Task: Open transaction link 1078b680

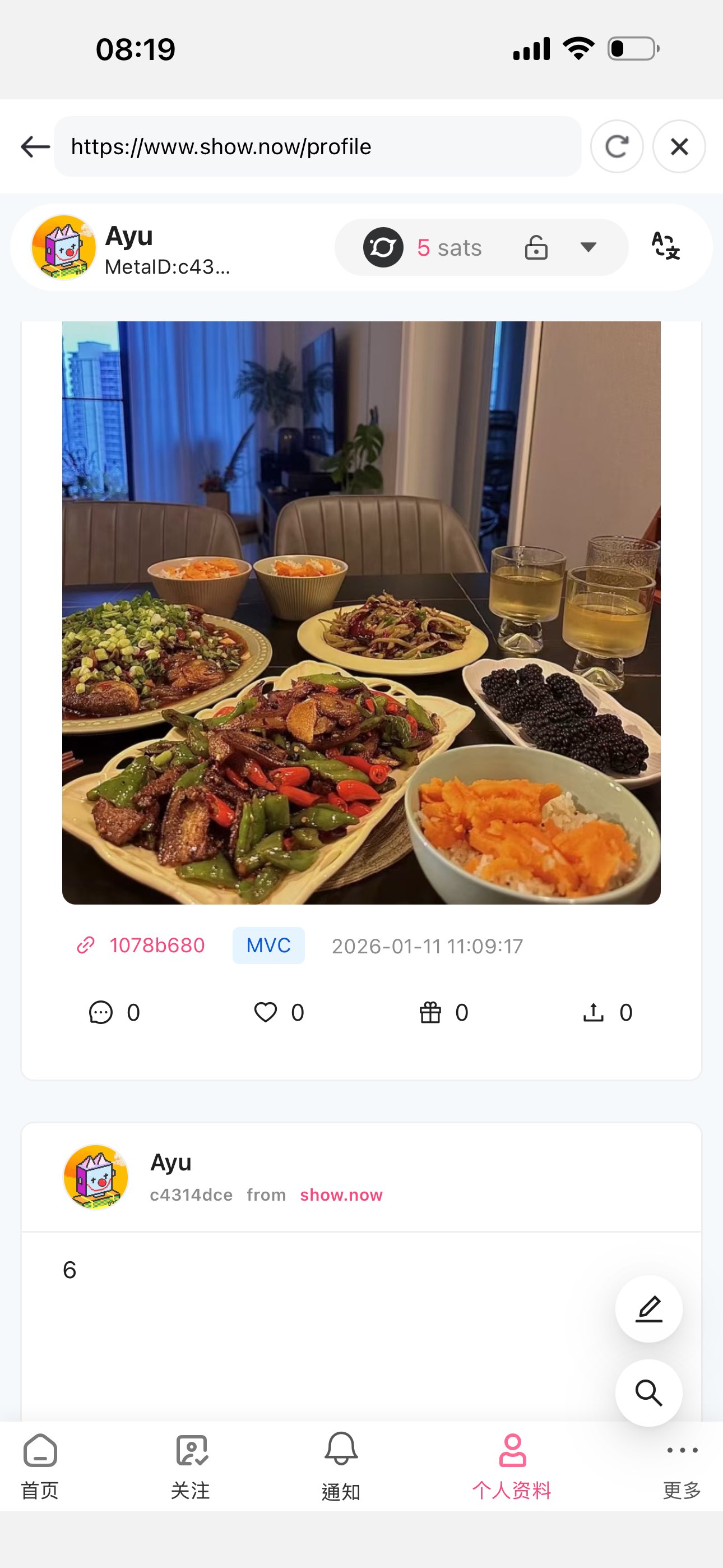Action: click(156, 946)
